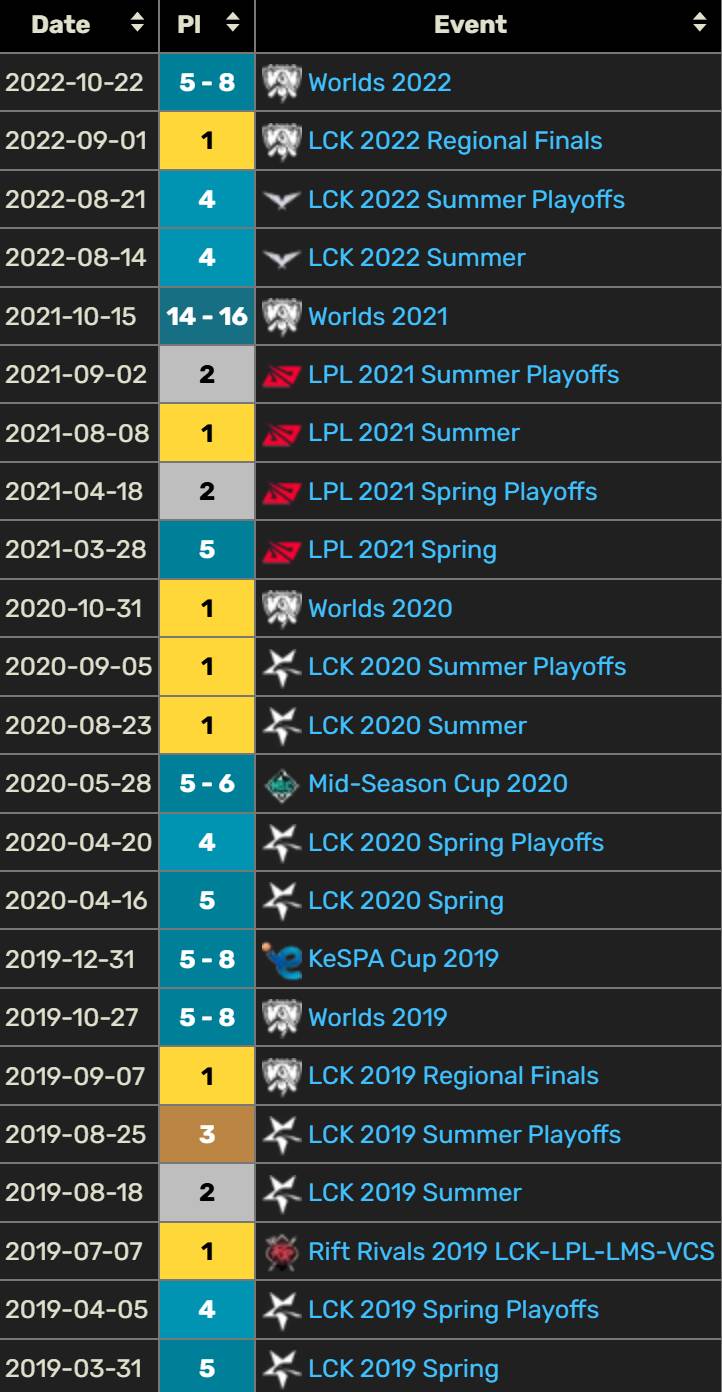Open LCK 2022 Regional Finals link
This screenshot has width=722, height=1392.
tap(455, 140)
